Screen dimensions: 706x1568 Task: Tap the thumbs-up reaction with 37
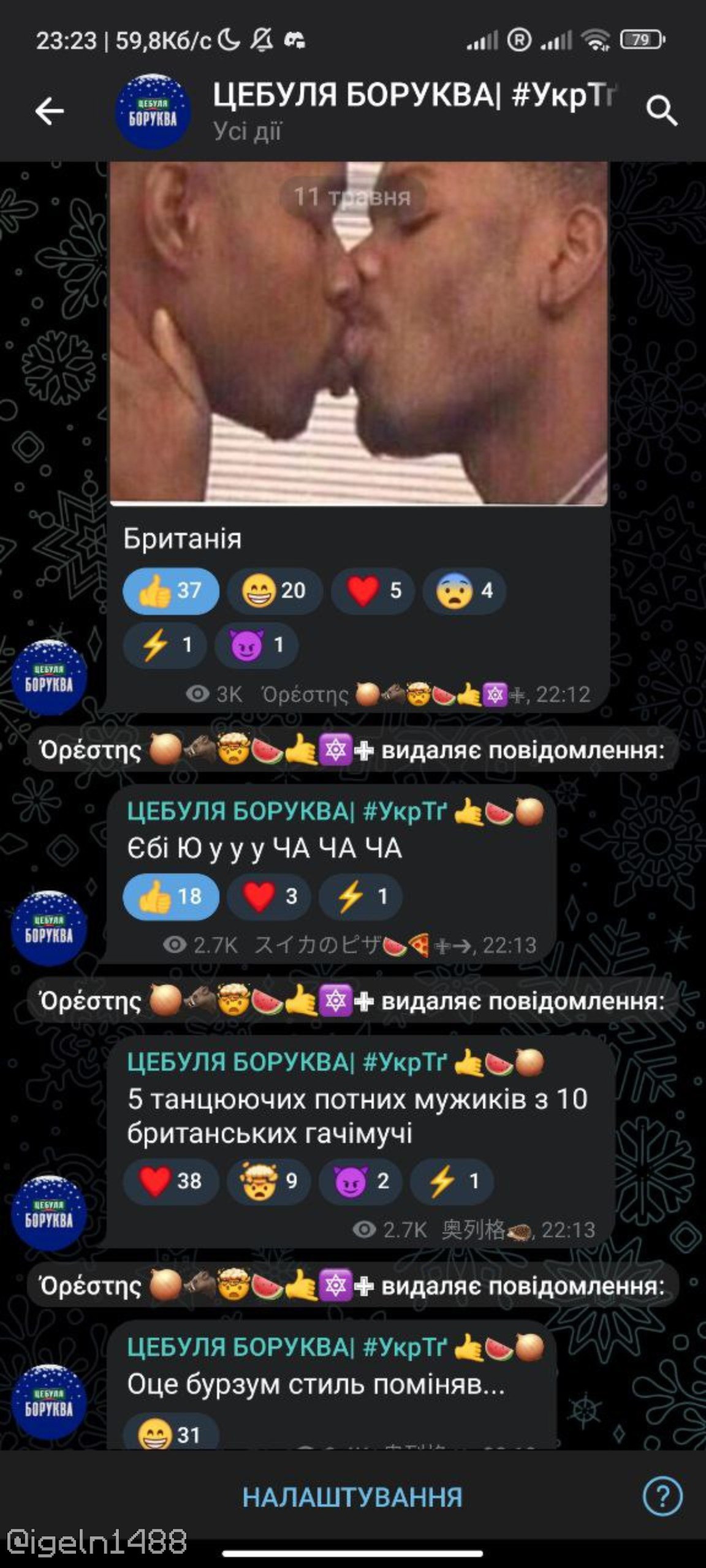pos(171,590)
